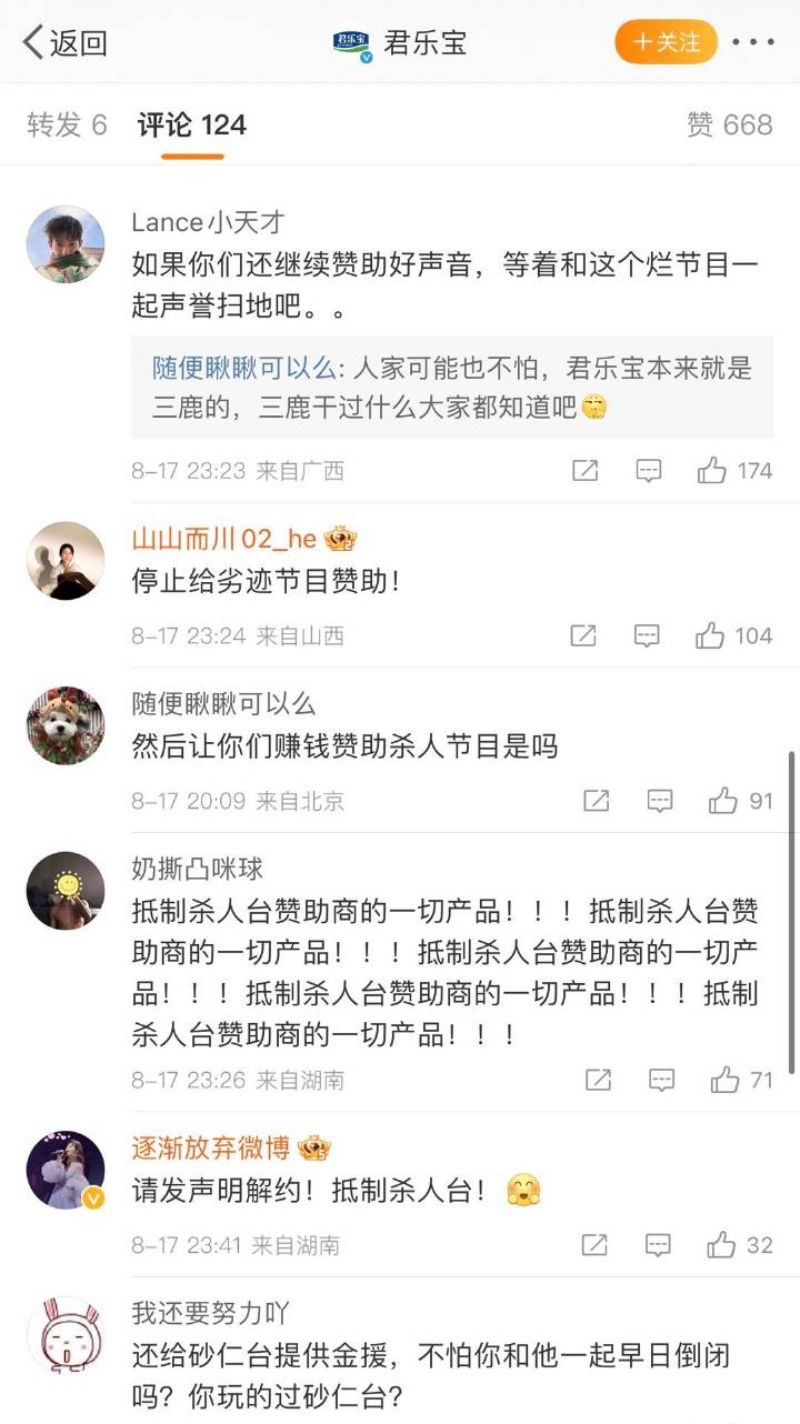Like 奶撕凸咪球's comment
This screenshot has width=800, height=1424.
point(724,1080)
